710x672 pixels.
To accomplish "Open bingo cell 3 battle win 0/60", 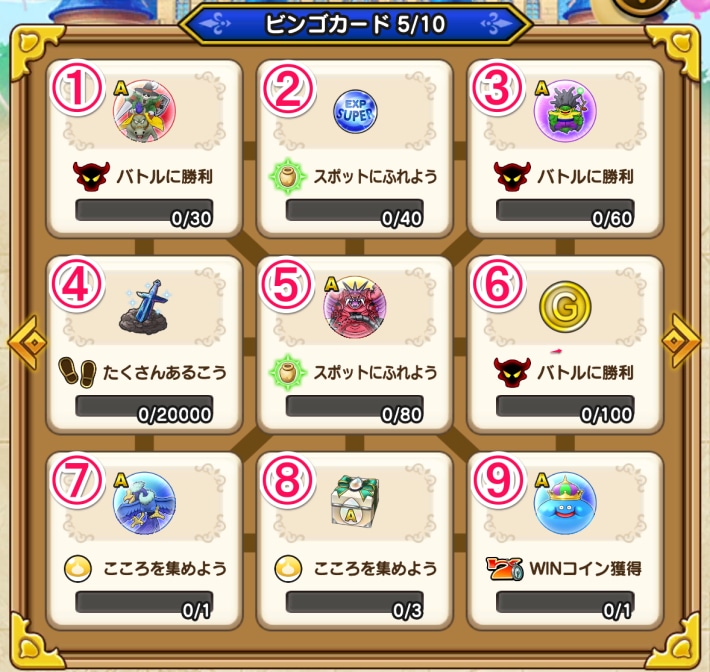I will (564, 148).
